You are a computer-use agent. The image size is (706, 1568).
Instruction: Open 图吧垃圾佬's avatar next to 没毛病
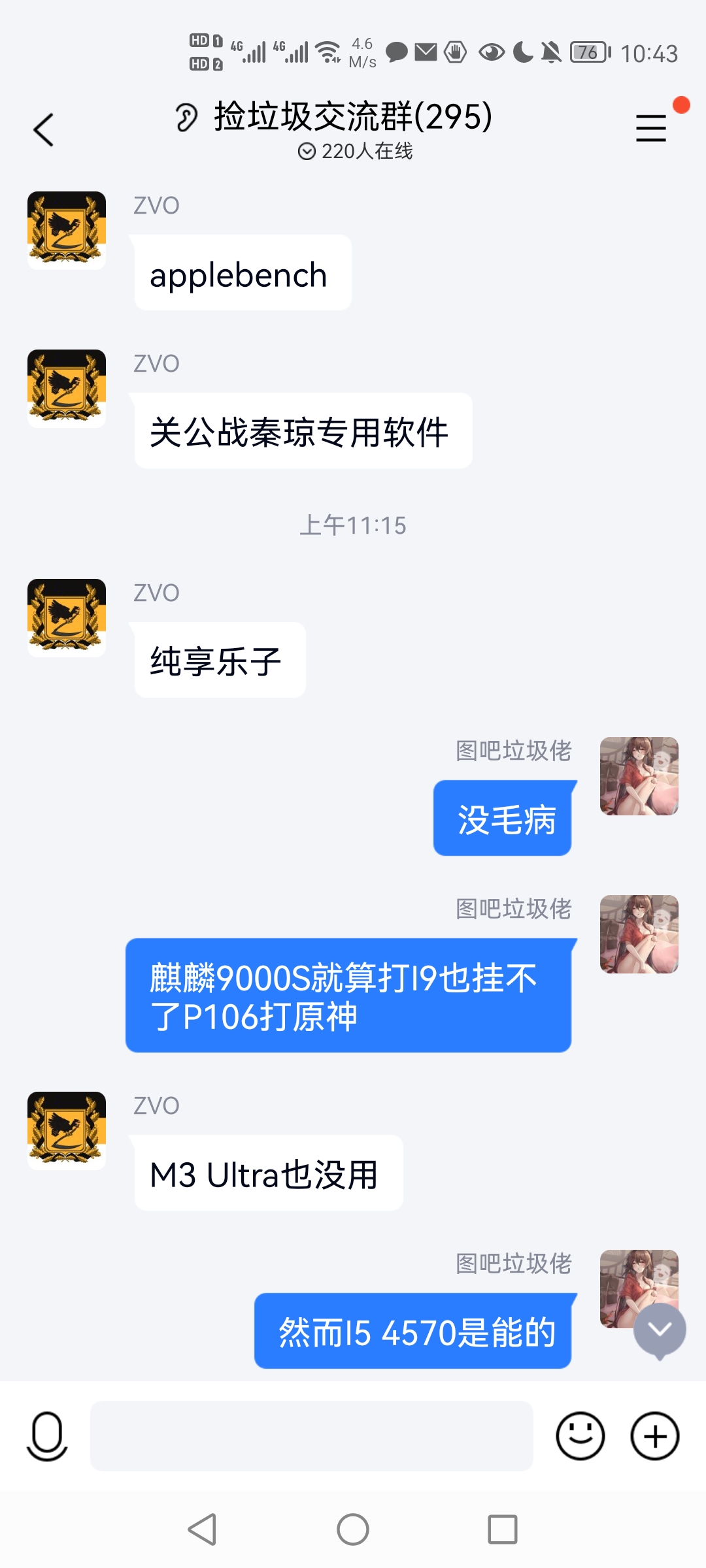coord(639,776)
